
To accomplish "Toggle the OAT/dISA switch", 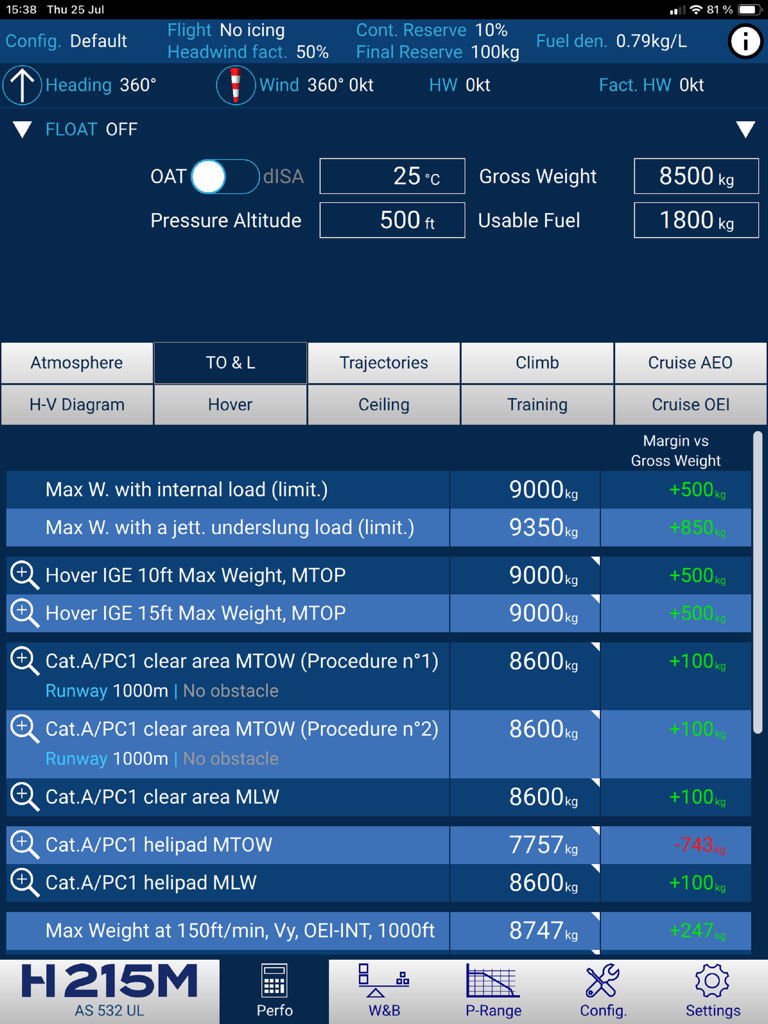I will (224, 176).
